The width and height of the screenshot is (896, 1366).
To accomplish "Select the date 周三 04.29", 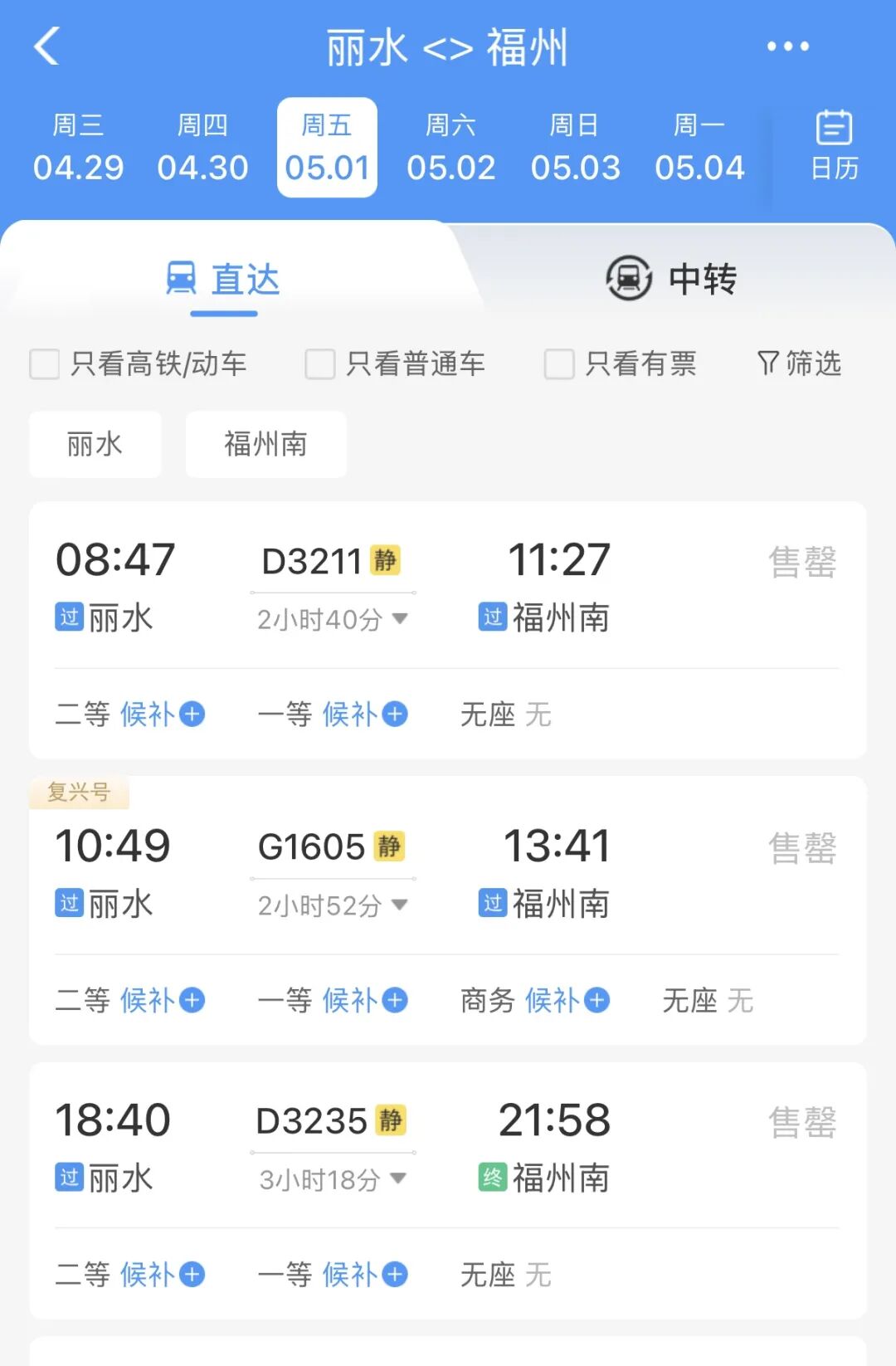I will click(x=78, y=148).
